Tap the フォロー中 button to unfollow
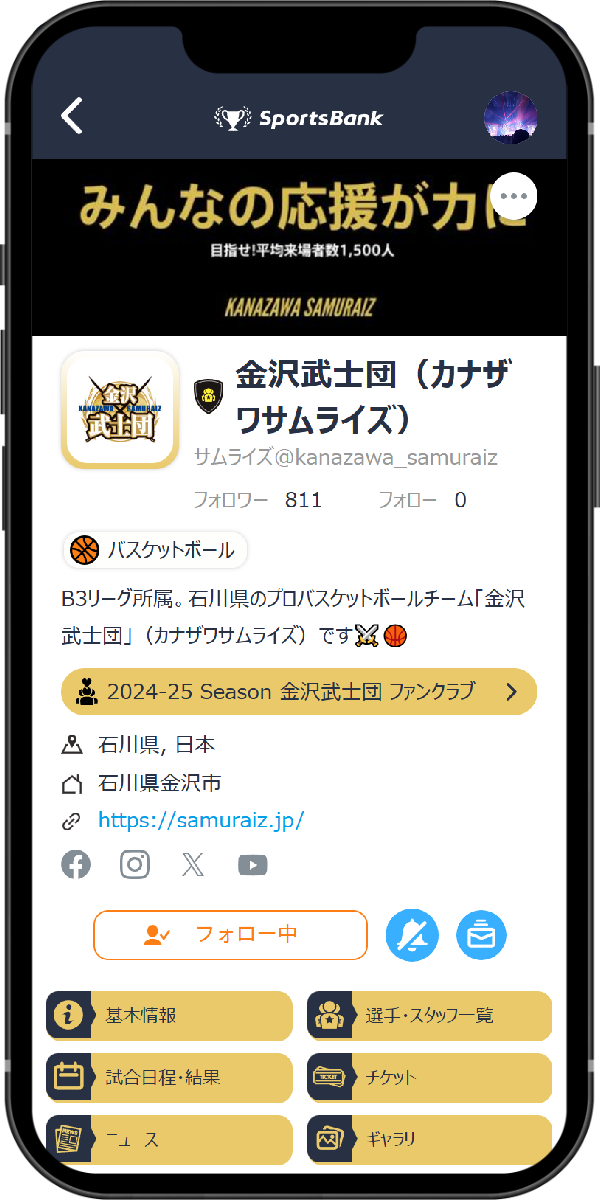 pyautogui.click(x=230, y=935)
